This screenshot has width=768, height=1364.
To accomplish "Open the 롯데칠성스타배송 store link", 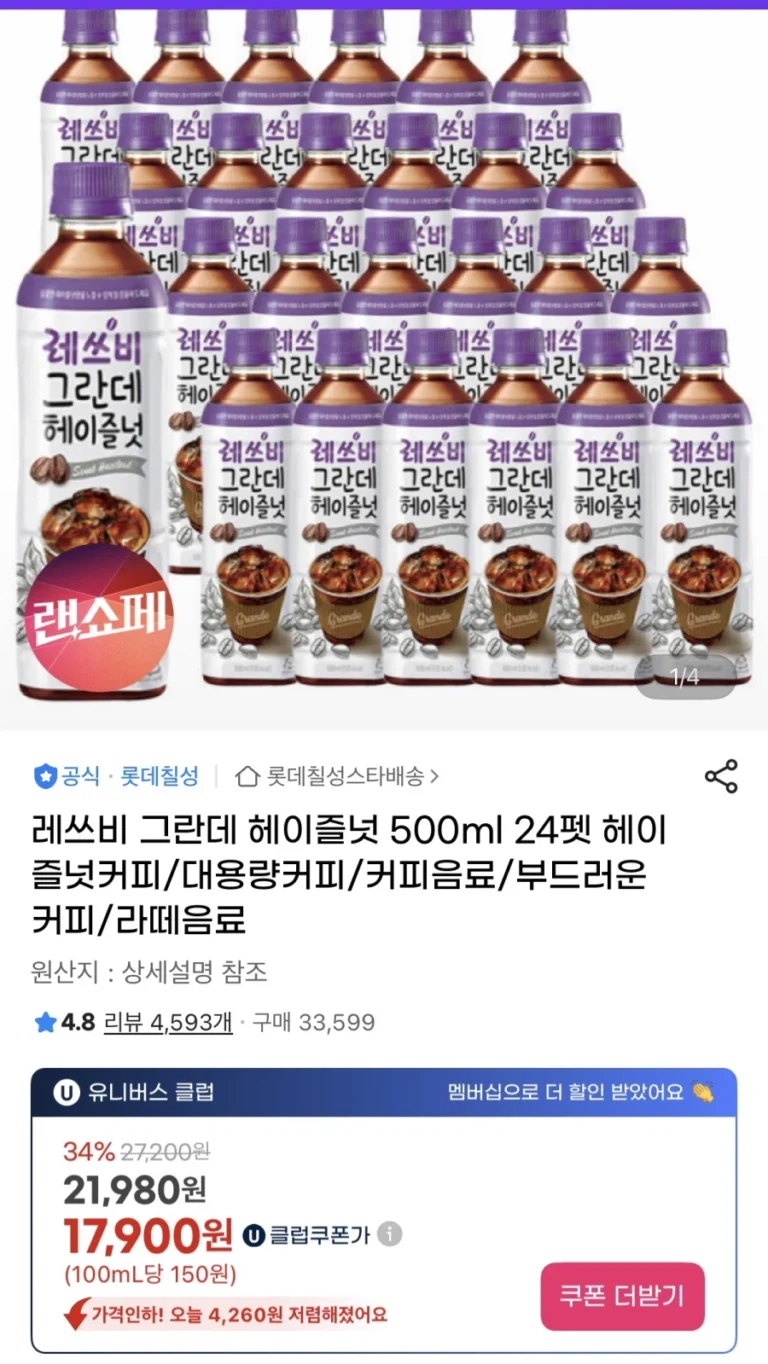I will [x=338, y=775].
